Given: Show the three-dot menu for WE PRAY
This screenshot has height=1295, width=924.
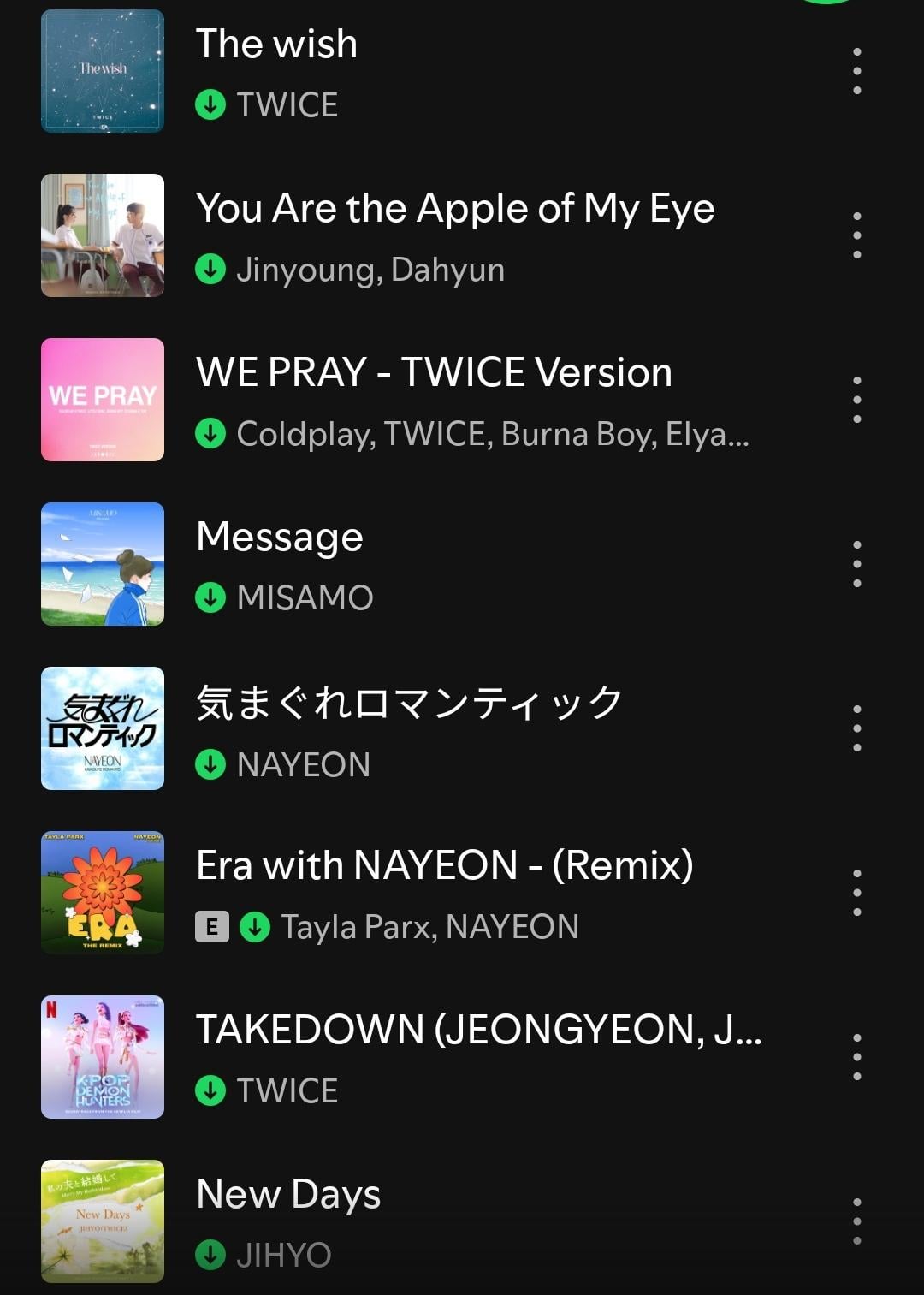Looking at the screenshot, I should tap(856, 400).
